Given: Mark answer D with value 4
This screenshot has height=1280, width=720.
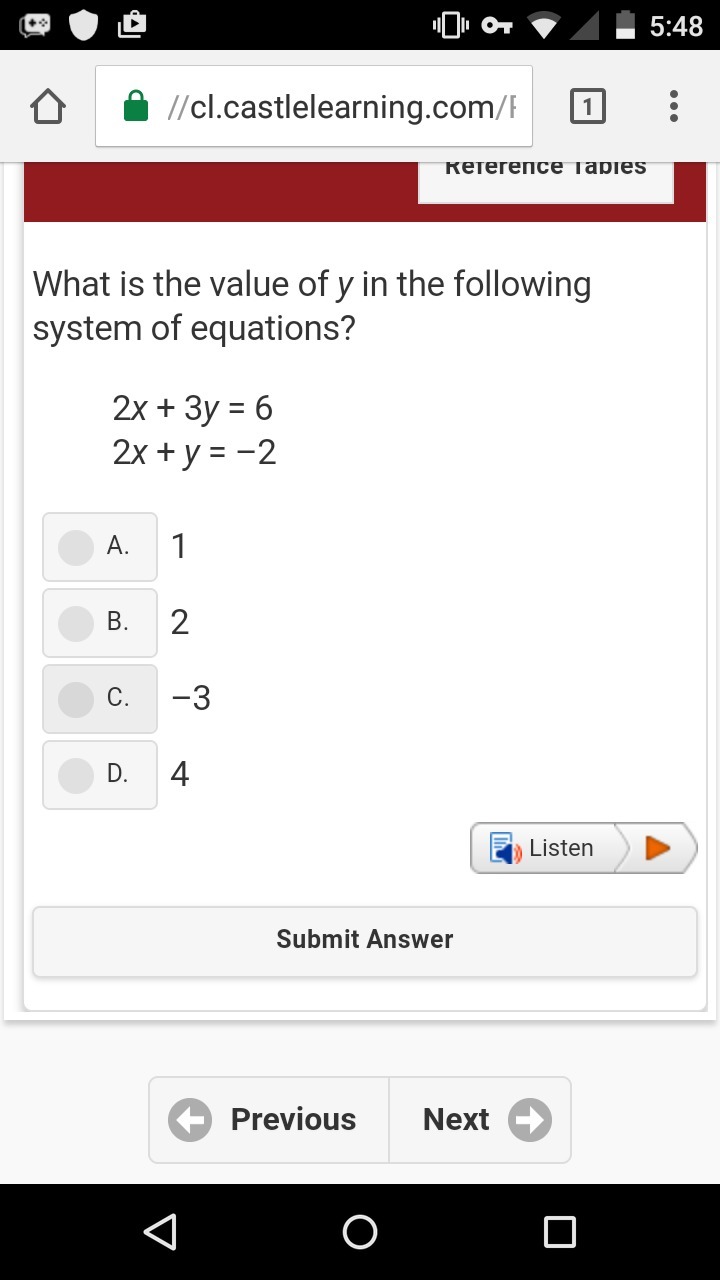Looking at the screenshot, I should 76,775.
